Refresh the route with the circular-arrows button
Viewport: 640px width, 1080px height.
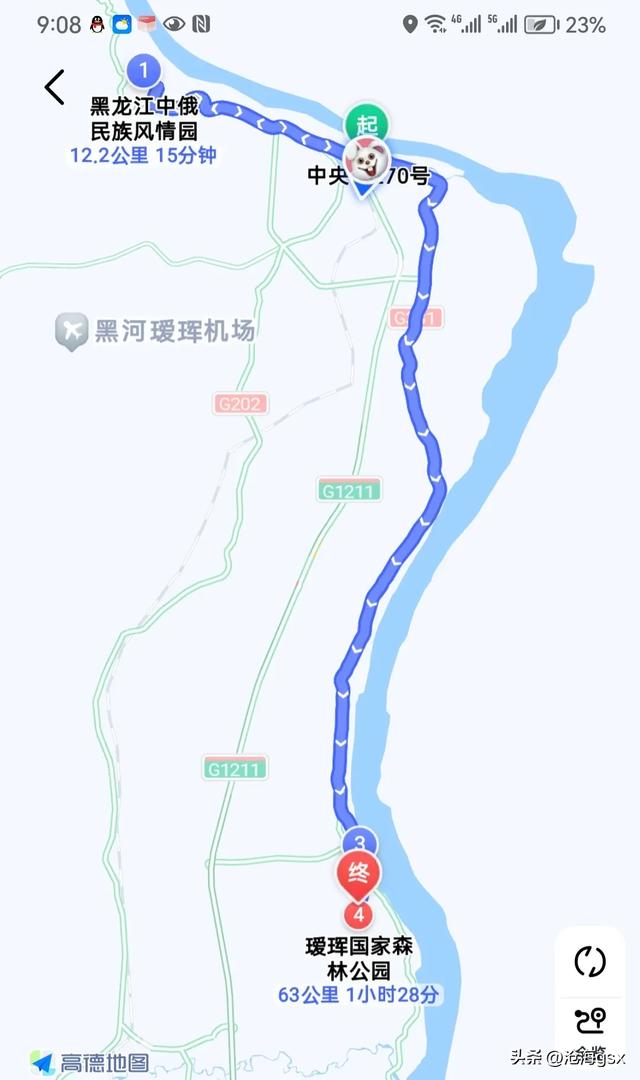[x=590, y=961]
